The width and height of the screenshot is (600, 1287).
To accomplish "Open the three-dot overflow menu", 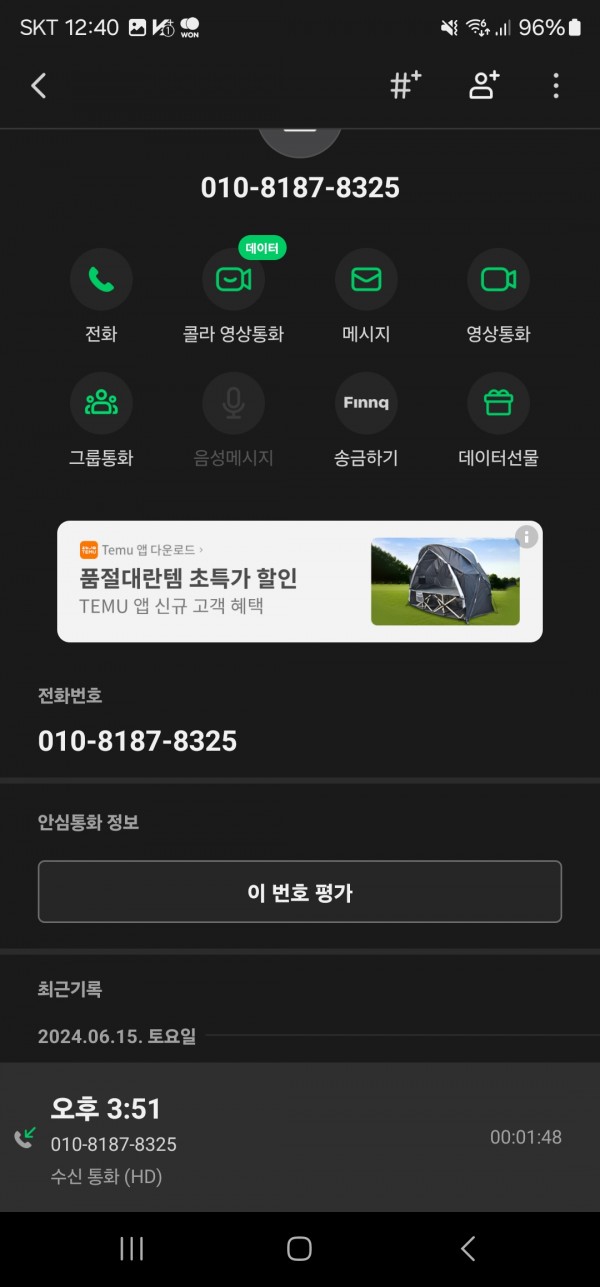I will [556, 86].
